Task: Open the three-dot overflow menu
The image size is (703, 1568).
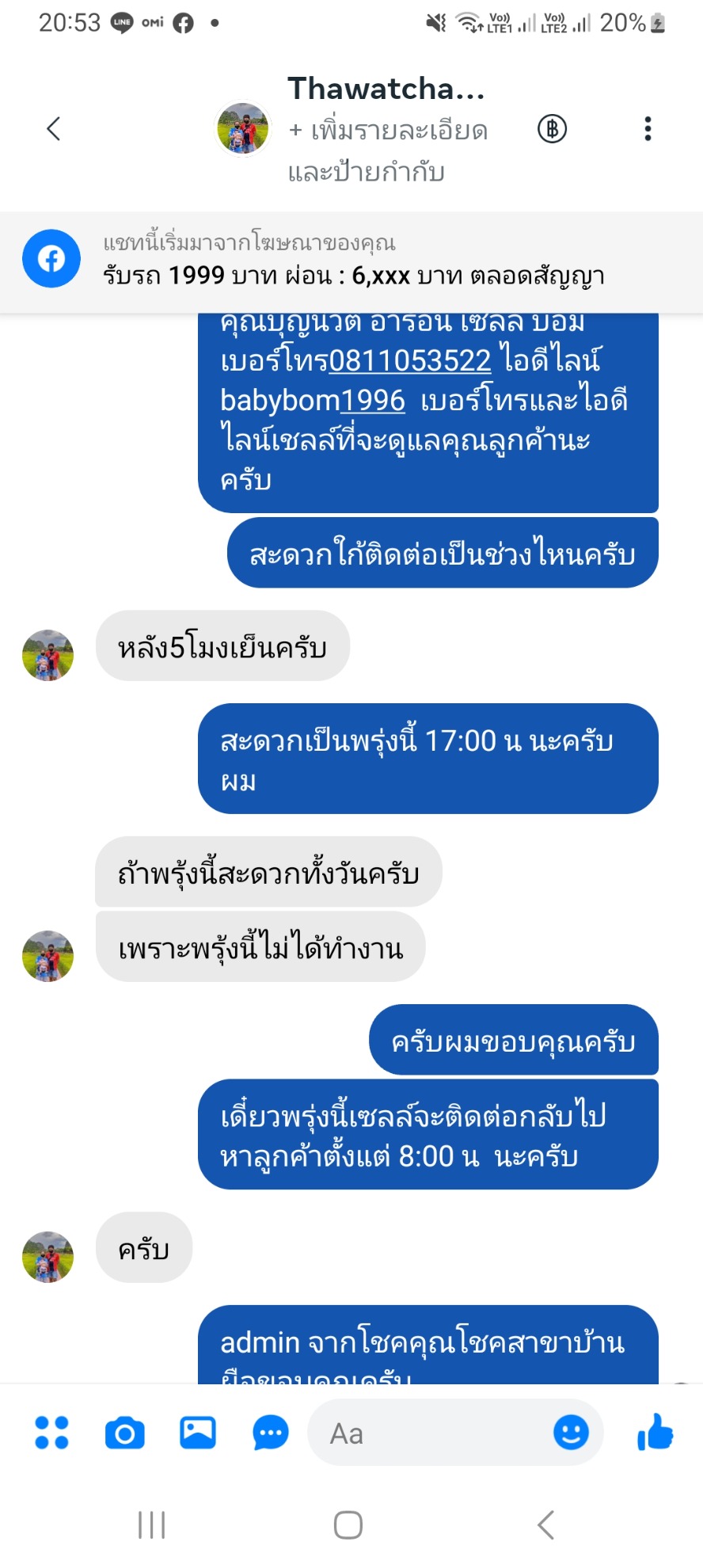Action: coord(648,128)
